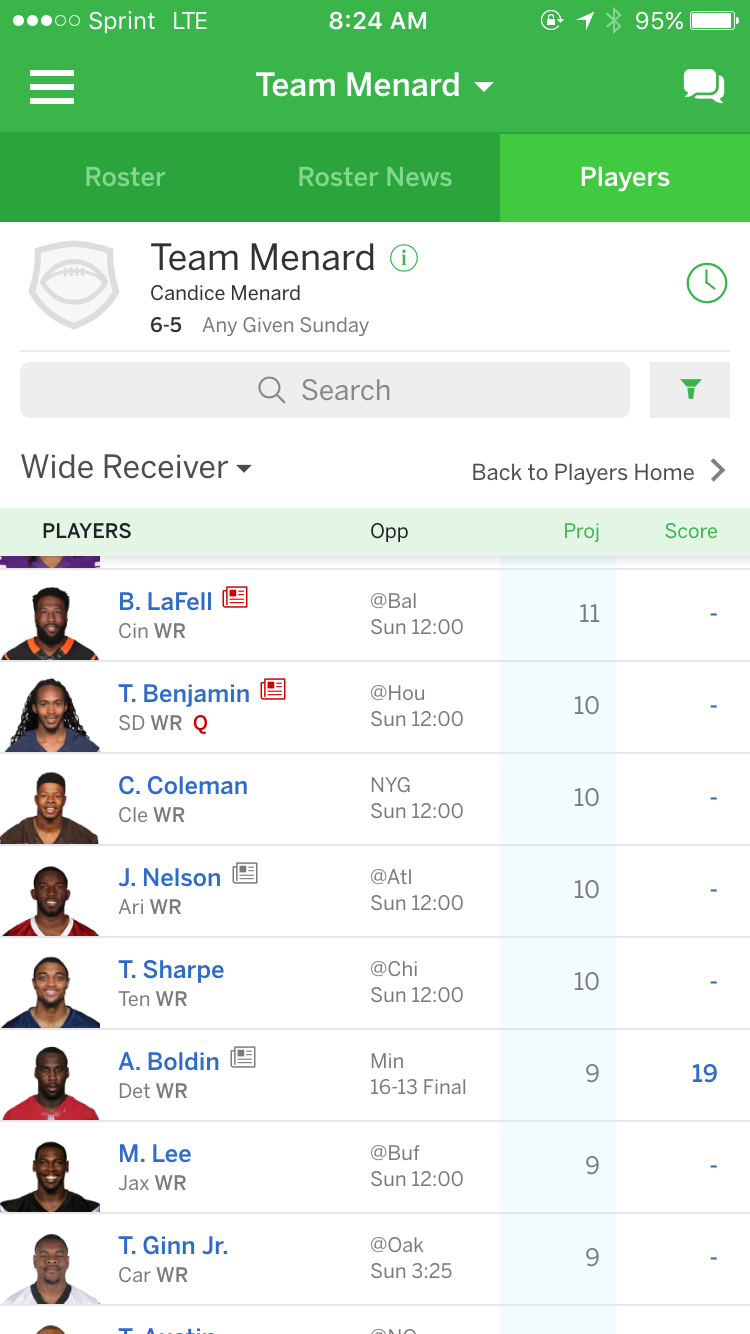Select T. Sharpe from the list

[x=375, y=983]
